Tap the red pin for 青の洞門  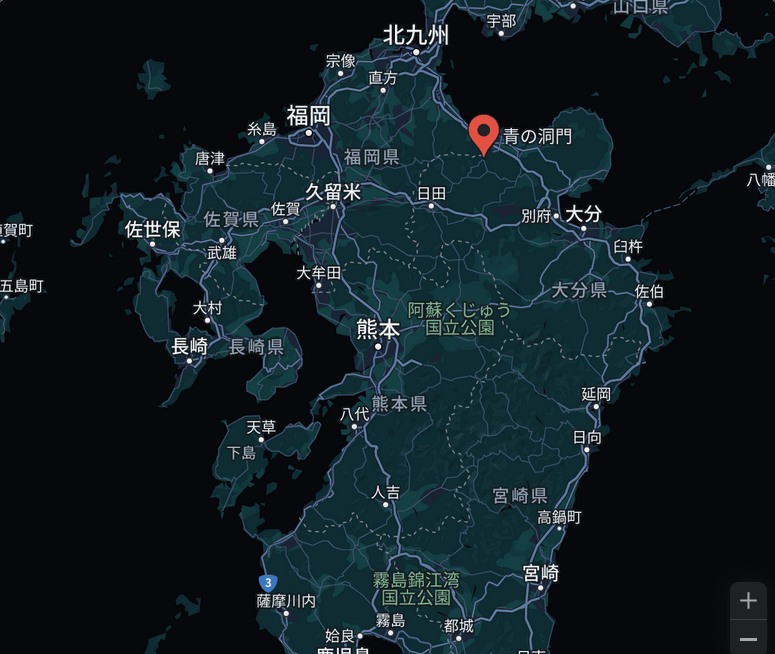484,132
